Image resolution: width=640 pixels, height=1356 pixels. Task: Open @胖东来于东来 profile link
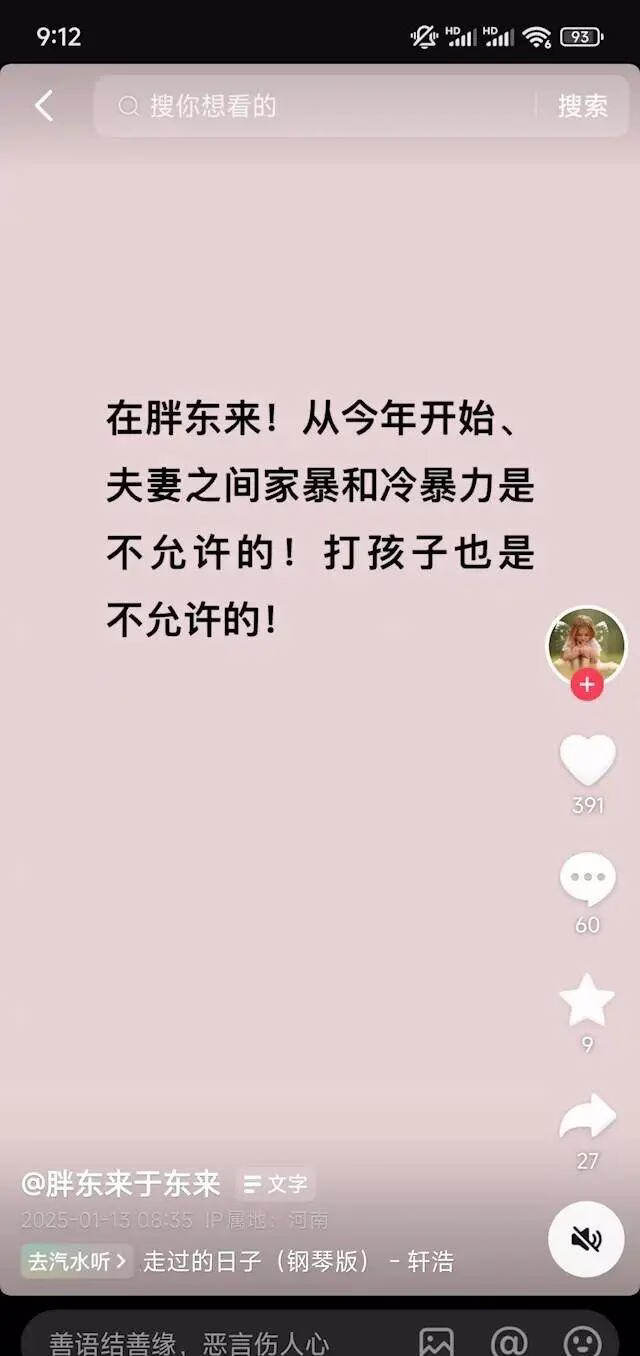[x=121, y=1185]
